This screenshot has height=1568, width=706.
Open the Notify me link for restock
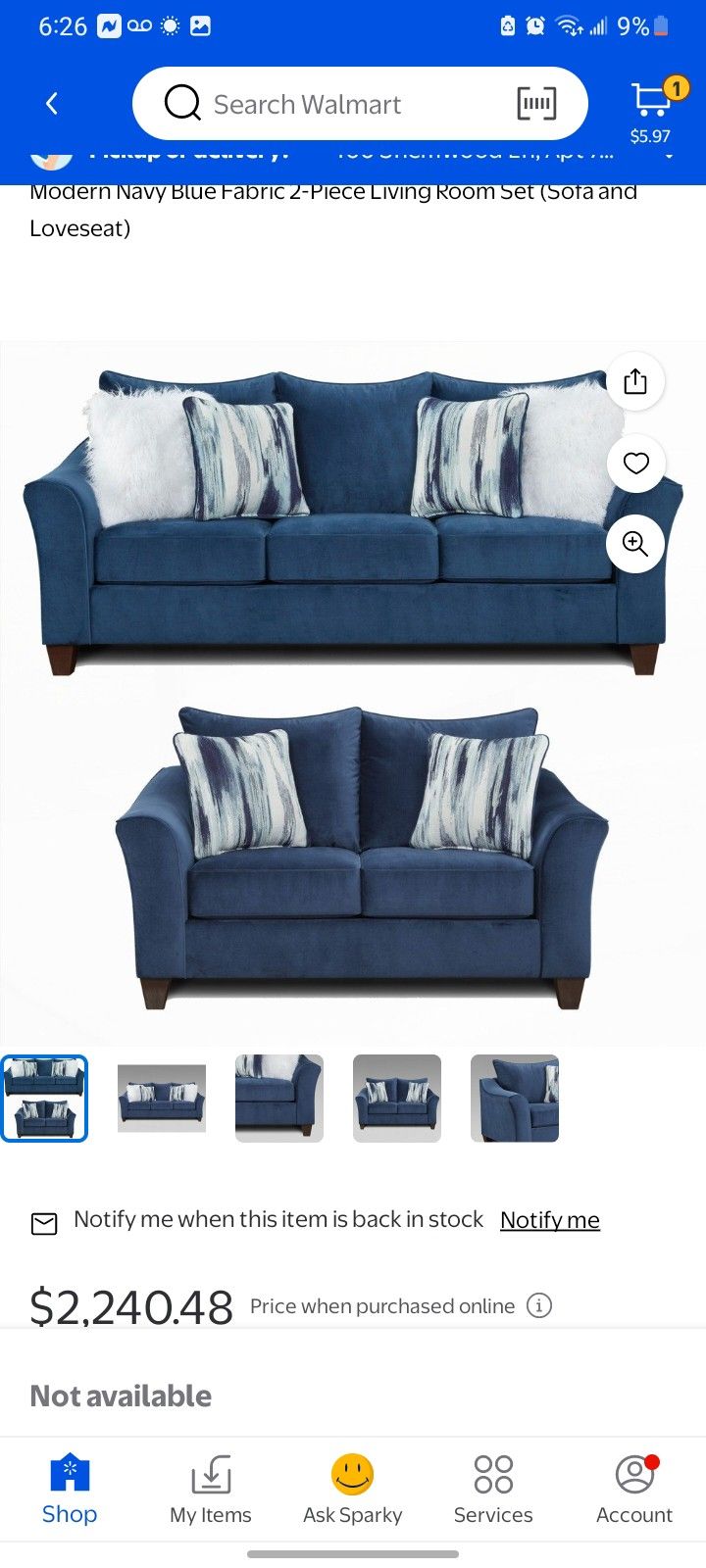coord(549,1219)
